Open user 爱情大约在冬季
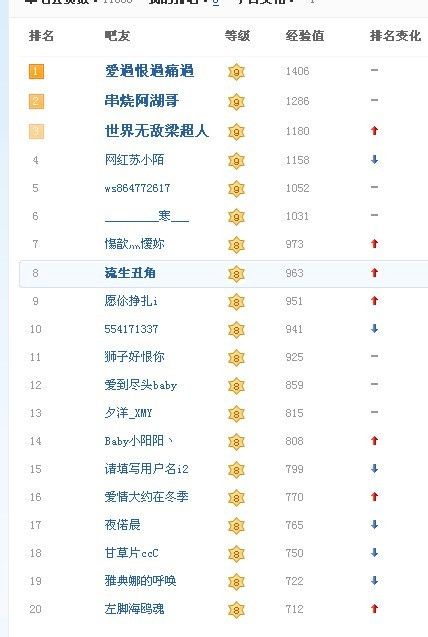The height and width of the screenshot is (637, 428). click(x=147, y=496)
